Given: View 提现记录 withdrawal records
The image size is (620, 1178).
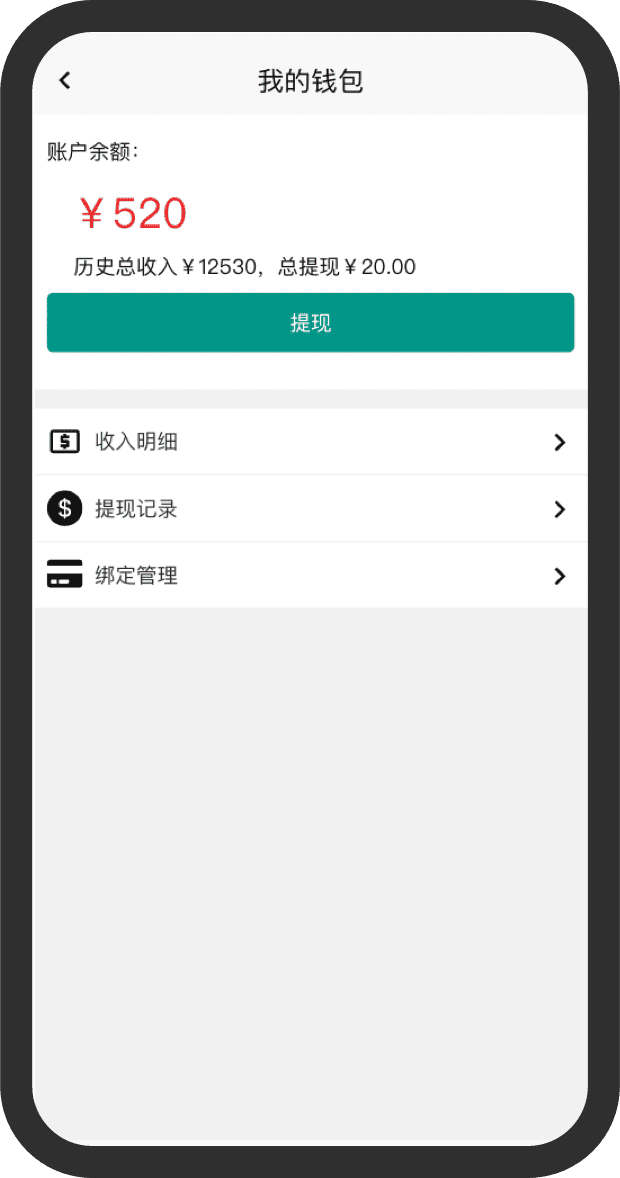Looking at the screenshot, I should pyautogui.click(x=310, y=509).
